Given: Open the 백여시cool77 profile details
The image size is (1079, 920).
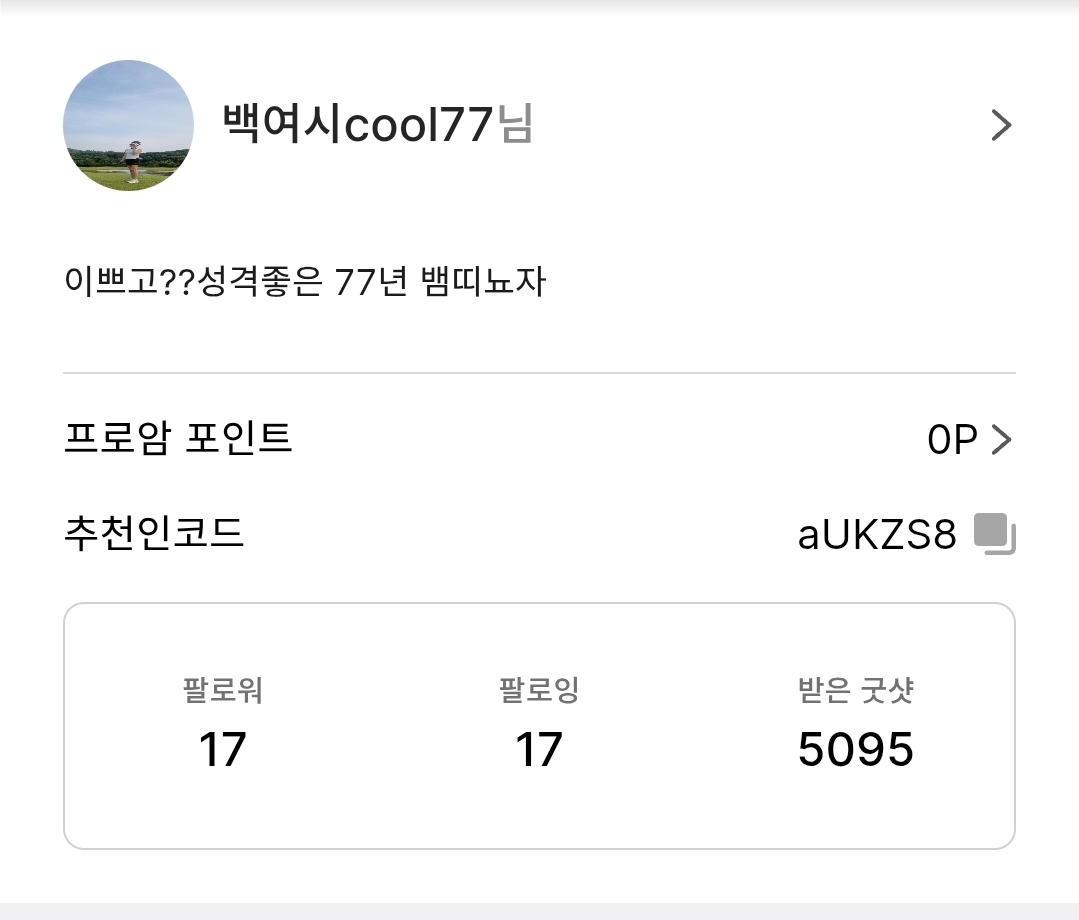Looking at the screenshot, I should coord(1001,126).
